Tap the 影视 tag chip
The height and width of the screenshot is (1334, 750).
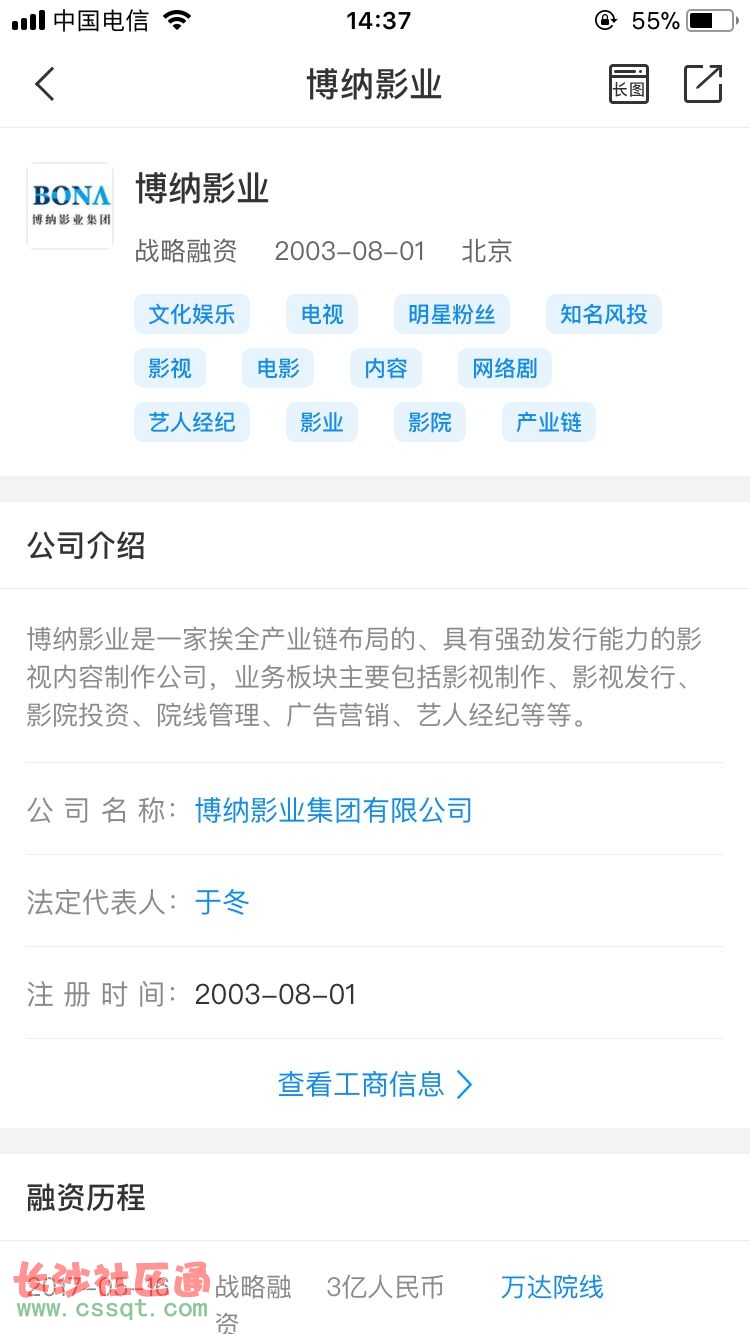[x=170, y=369]
